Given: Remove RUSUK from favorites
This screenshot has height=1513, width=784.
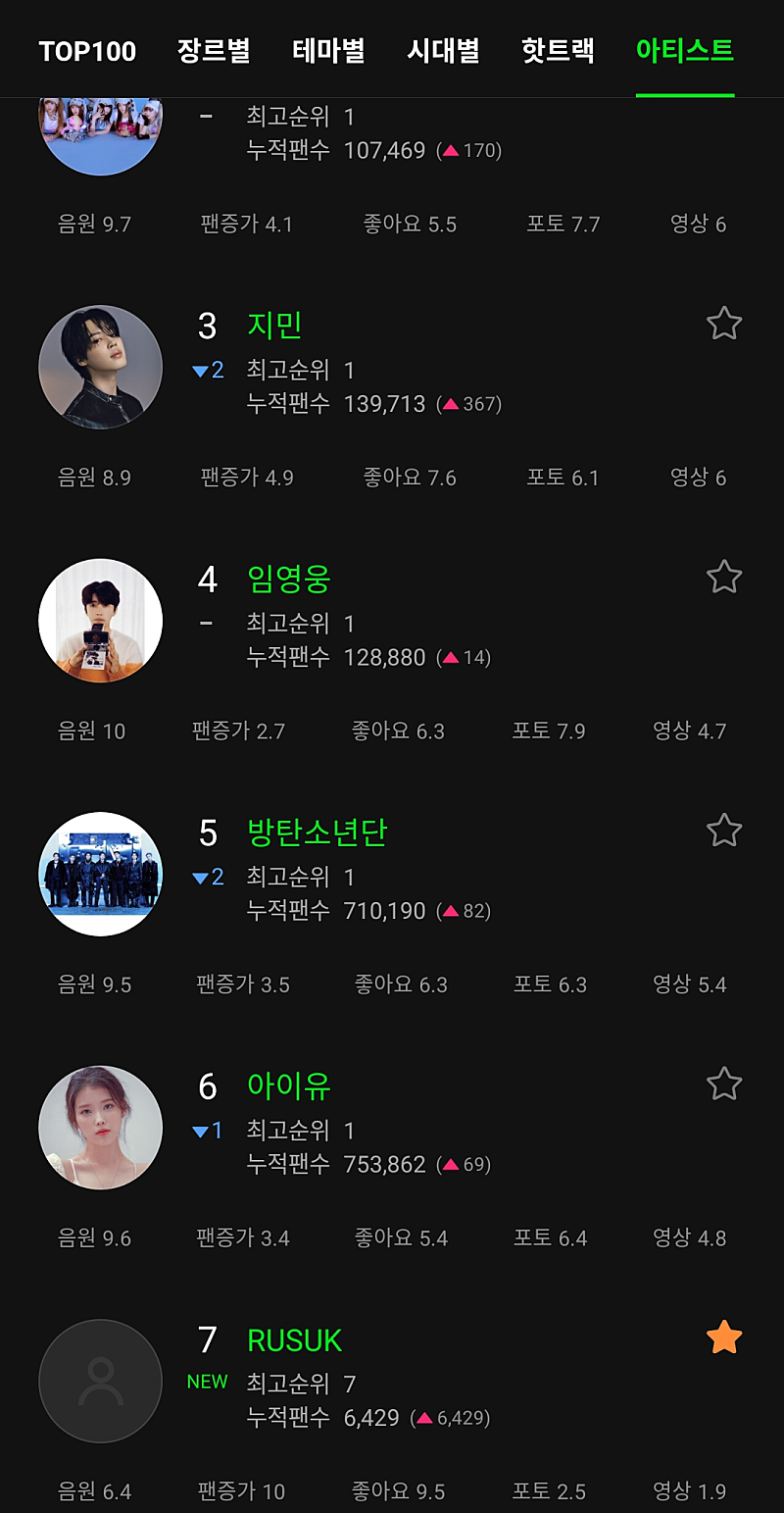Looking at the screenshot, I should pos(724,1337).
